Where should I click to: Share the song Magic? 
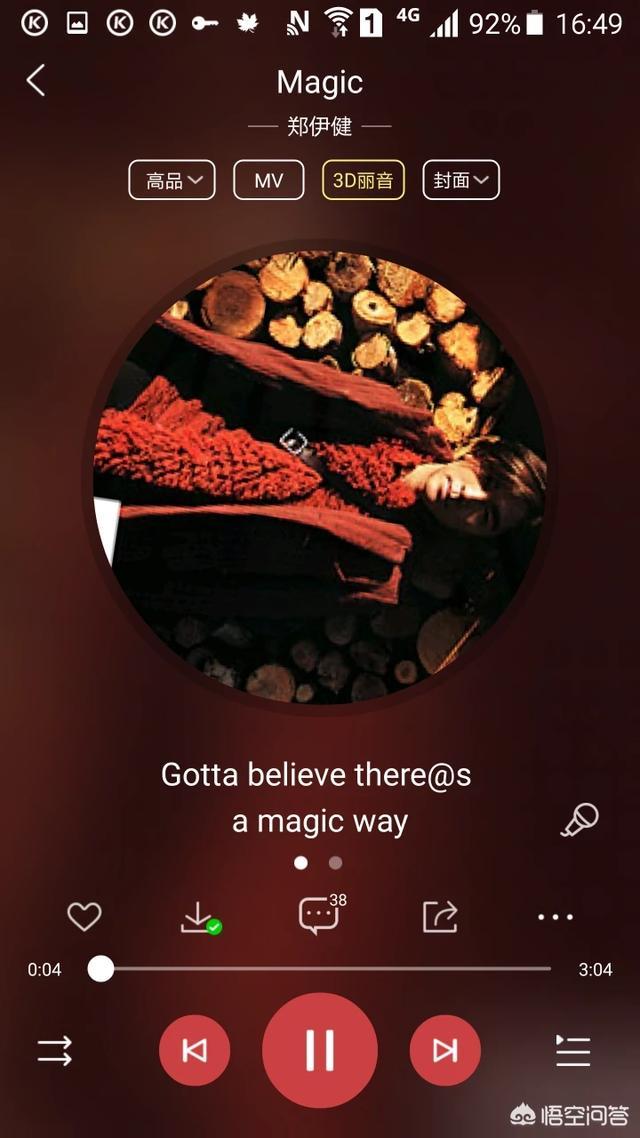point(440,916)
